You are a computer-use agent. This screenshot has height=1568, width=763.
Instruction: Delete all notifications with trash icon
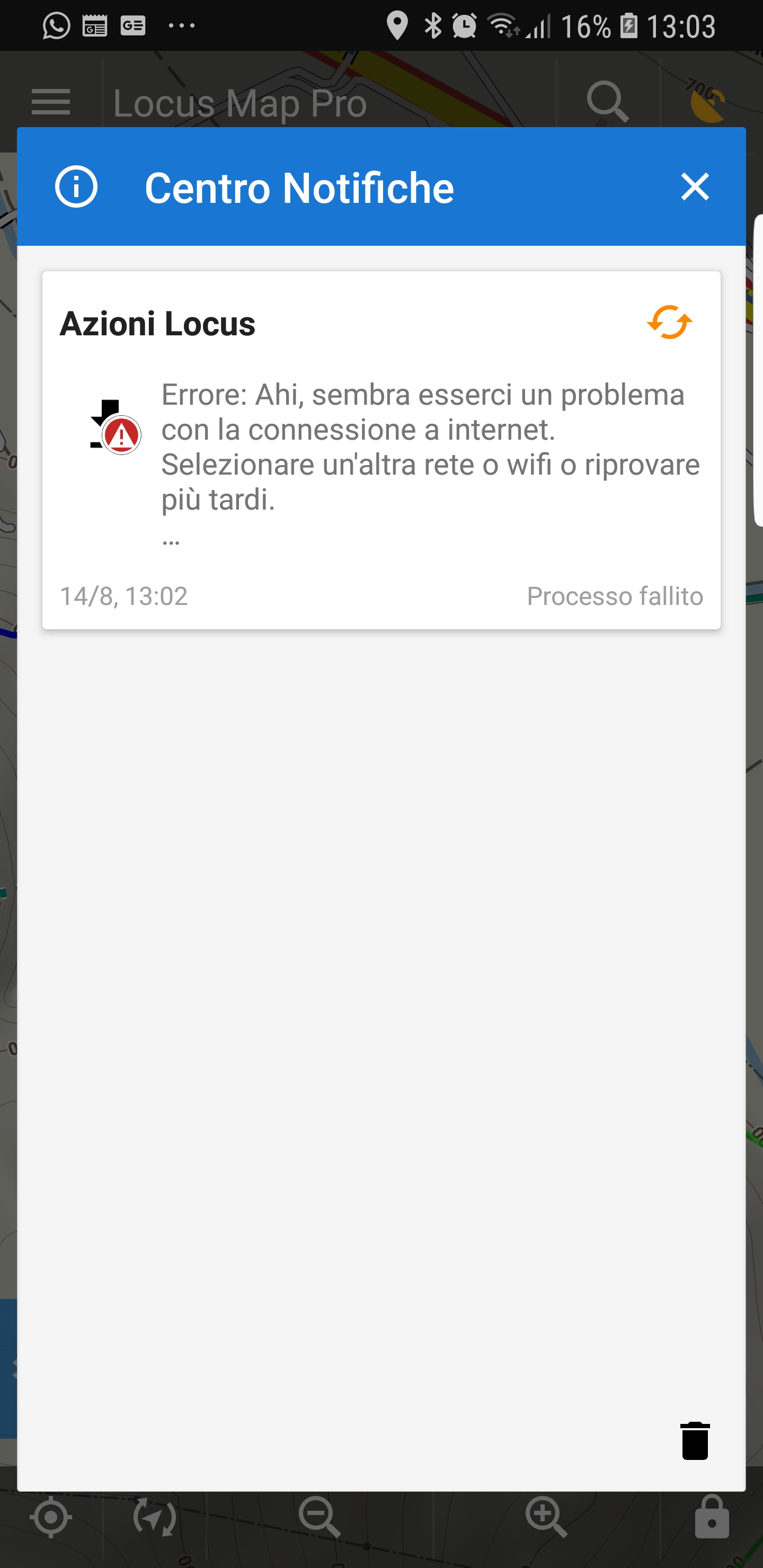click(x=695, y=1441)
